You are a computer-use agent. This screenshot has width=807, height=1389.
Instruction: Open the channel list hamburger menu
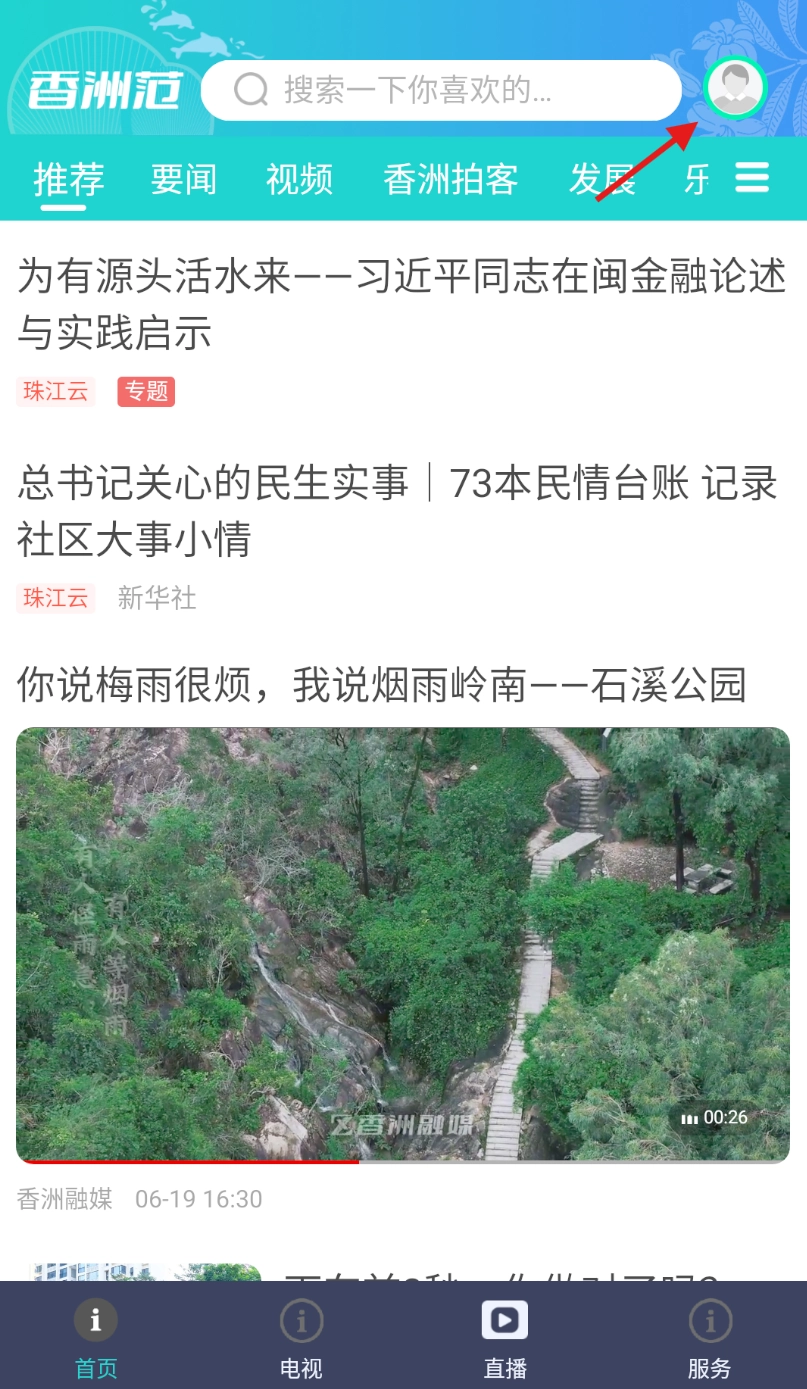752,178
